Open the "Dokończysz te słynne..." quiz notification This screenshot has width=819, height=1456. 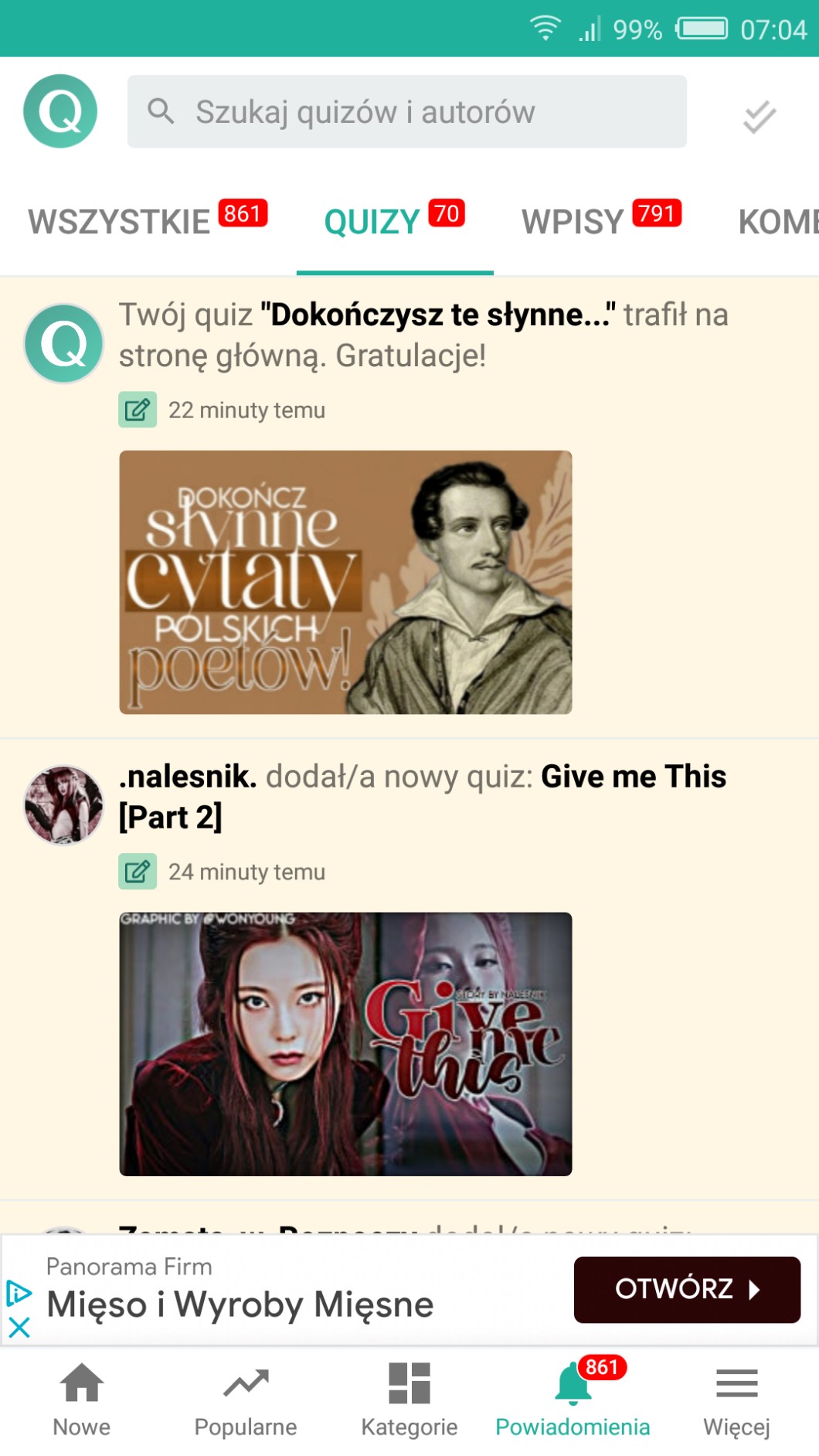coord(423,335)
